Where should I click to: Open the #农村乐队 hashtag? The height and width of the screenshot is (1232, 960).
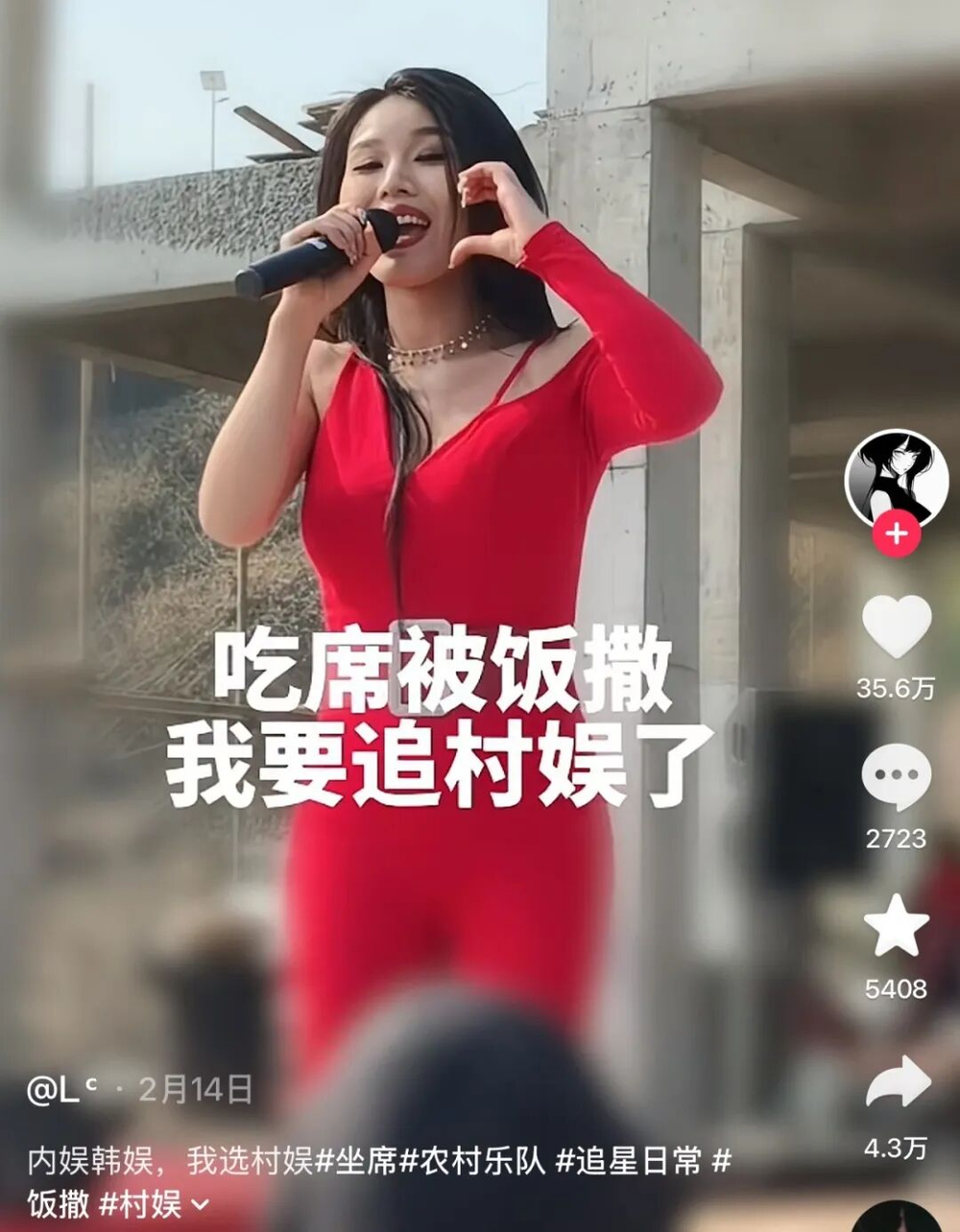click(472, 1162)
